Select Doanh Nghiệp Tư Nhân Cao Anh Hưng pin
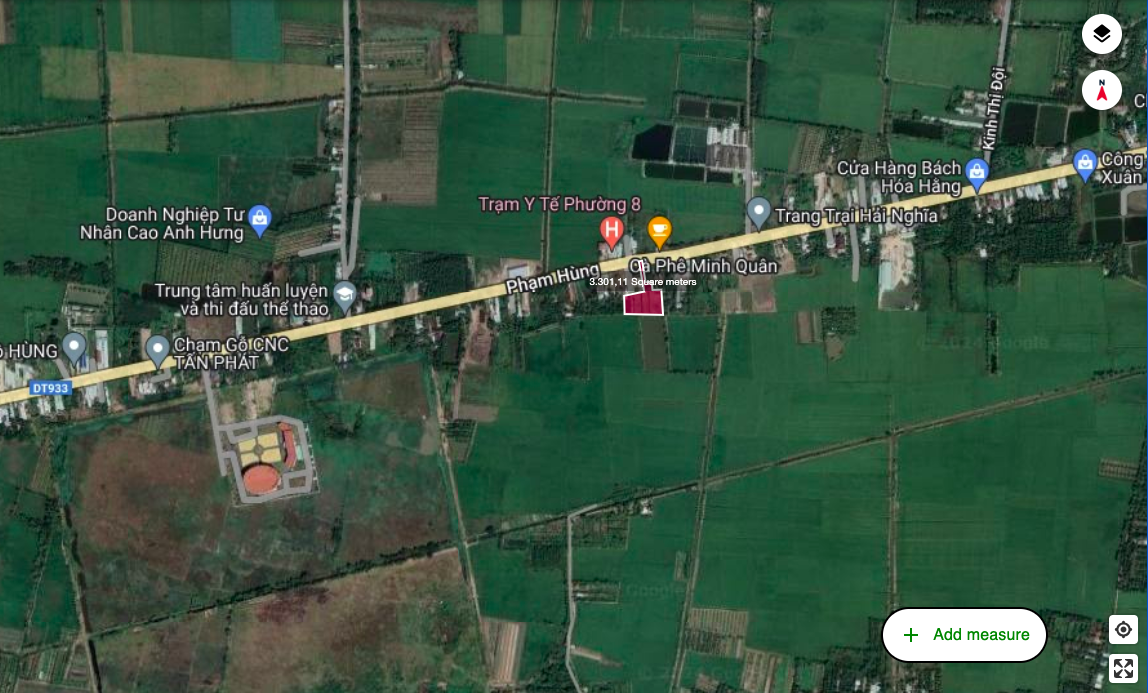Image resolution: width=1148 pixels, height=693 pixels. click(x=259, y=219)
